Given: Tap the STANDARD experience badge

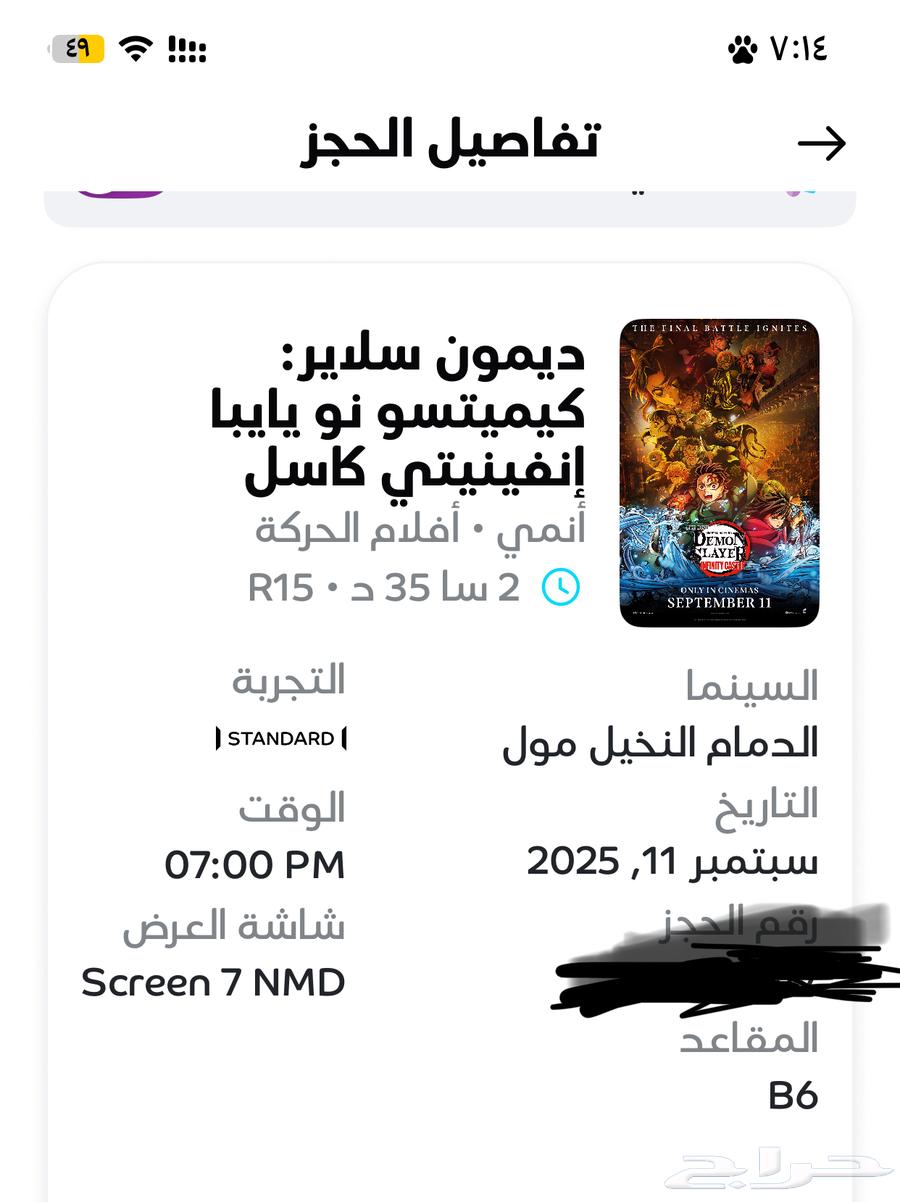Looking at the screenshot, I should [279, 738].
